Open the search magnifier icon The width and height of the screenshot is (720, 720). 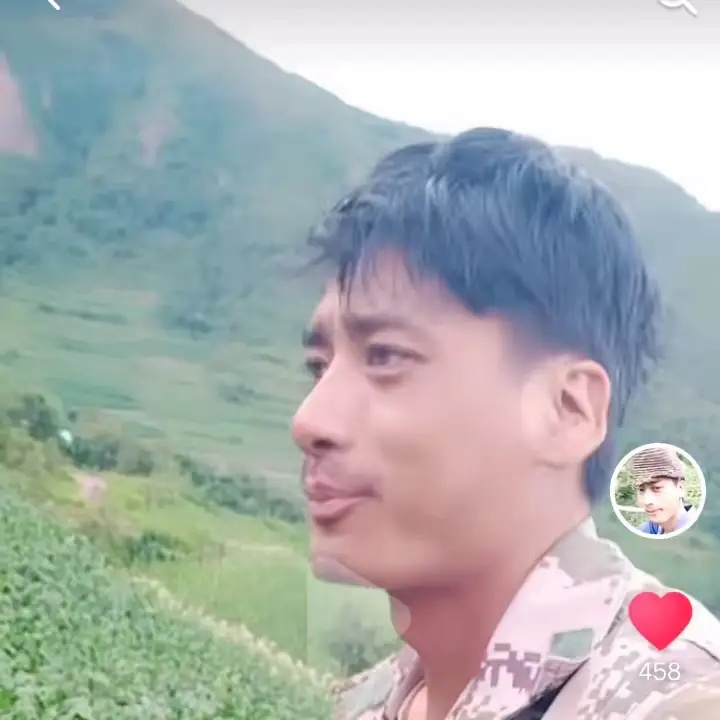pos(678,5)
